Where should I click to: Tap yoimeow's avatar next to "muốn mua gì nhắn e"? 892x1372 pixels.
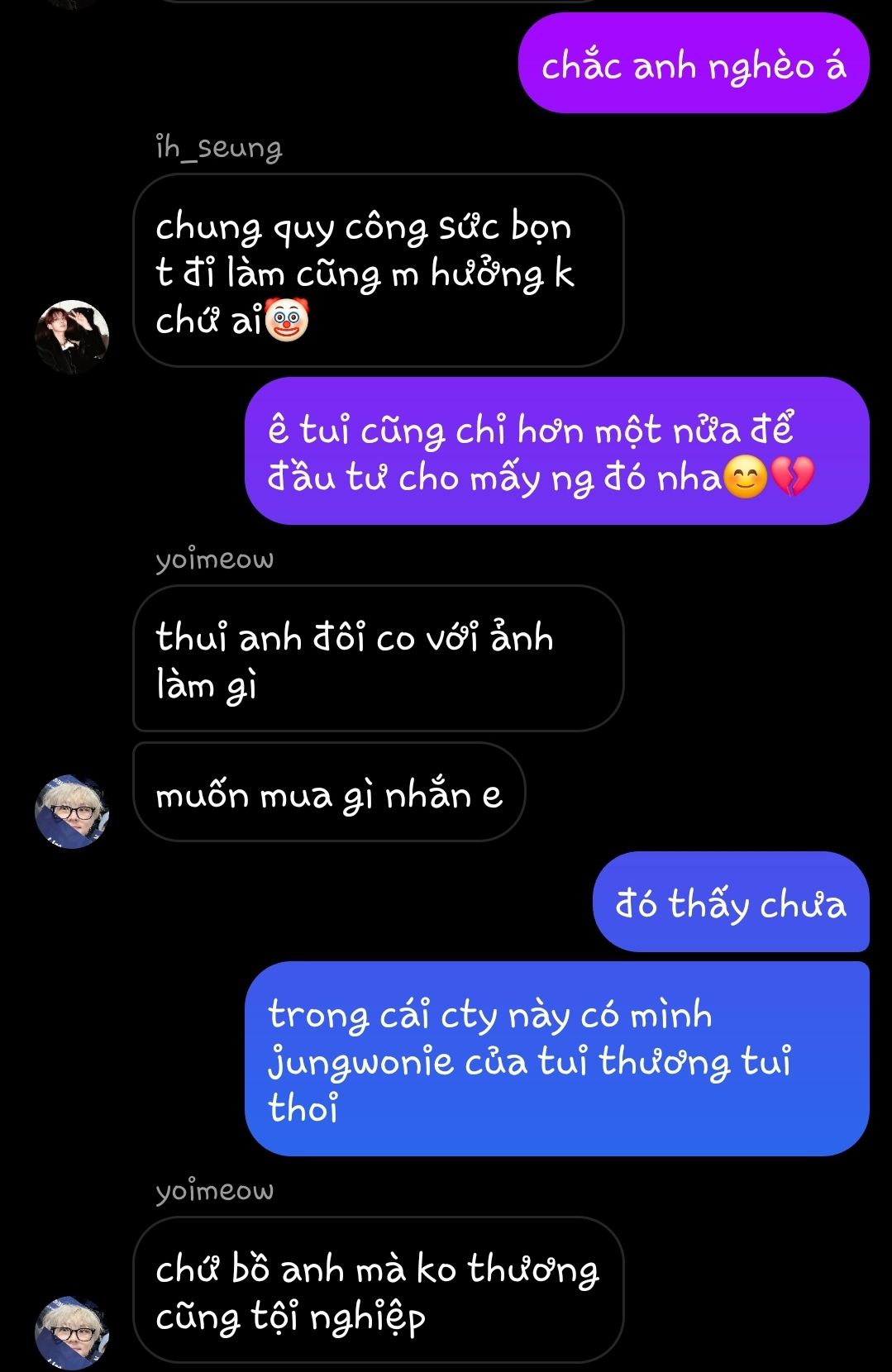coord(72,811)
